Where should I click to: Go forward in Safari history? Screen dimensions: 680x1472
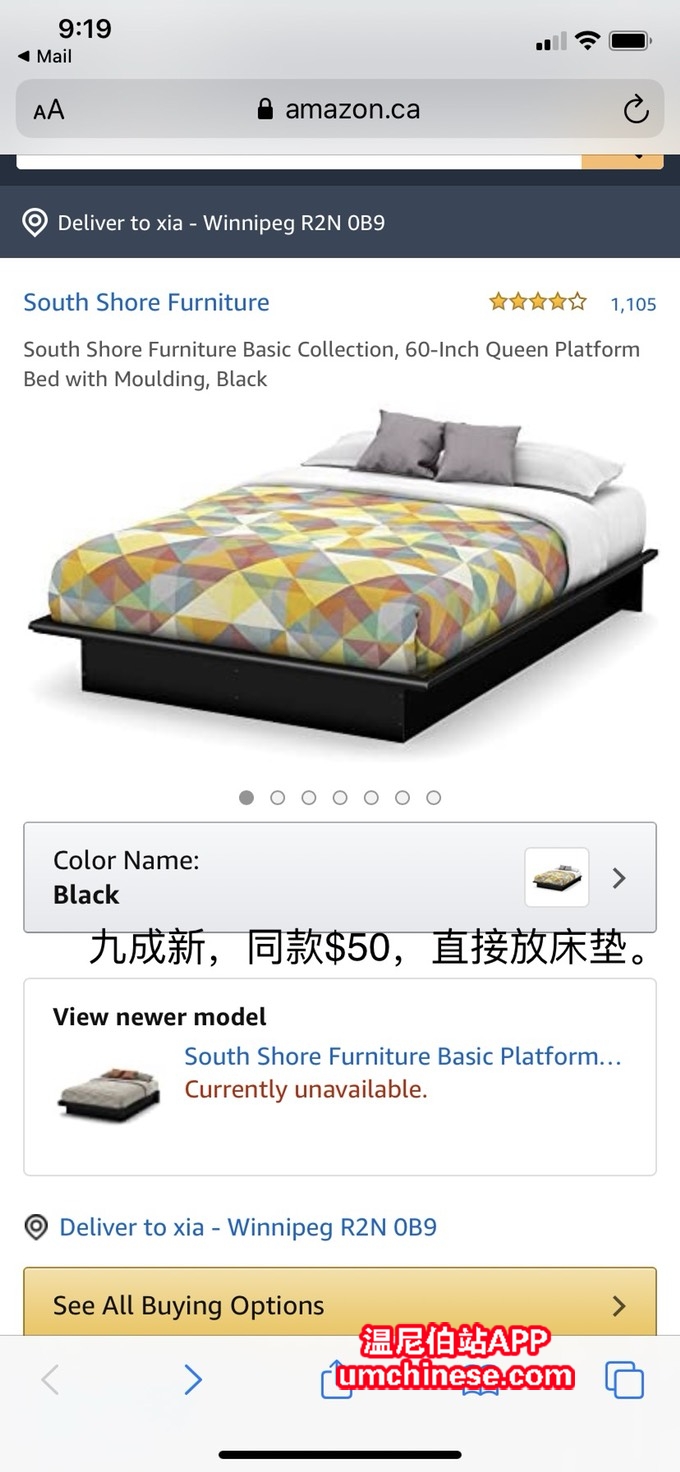pyautogui.click(x=193, y=1380)
